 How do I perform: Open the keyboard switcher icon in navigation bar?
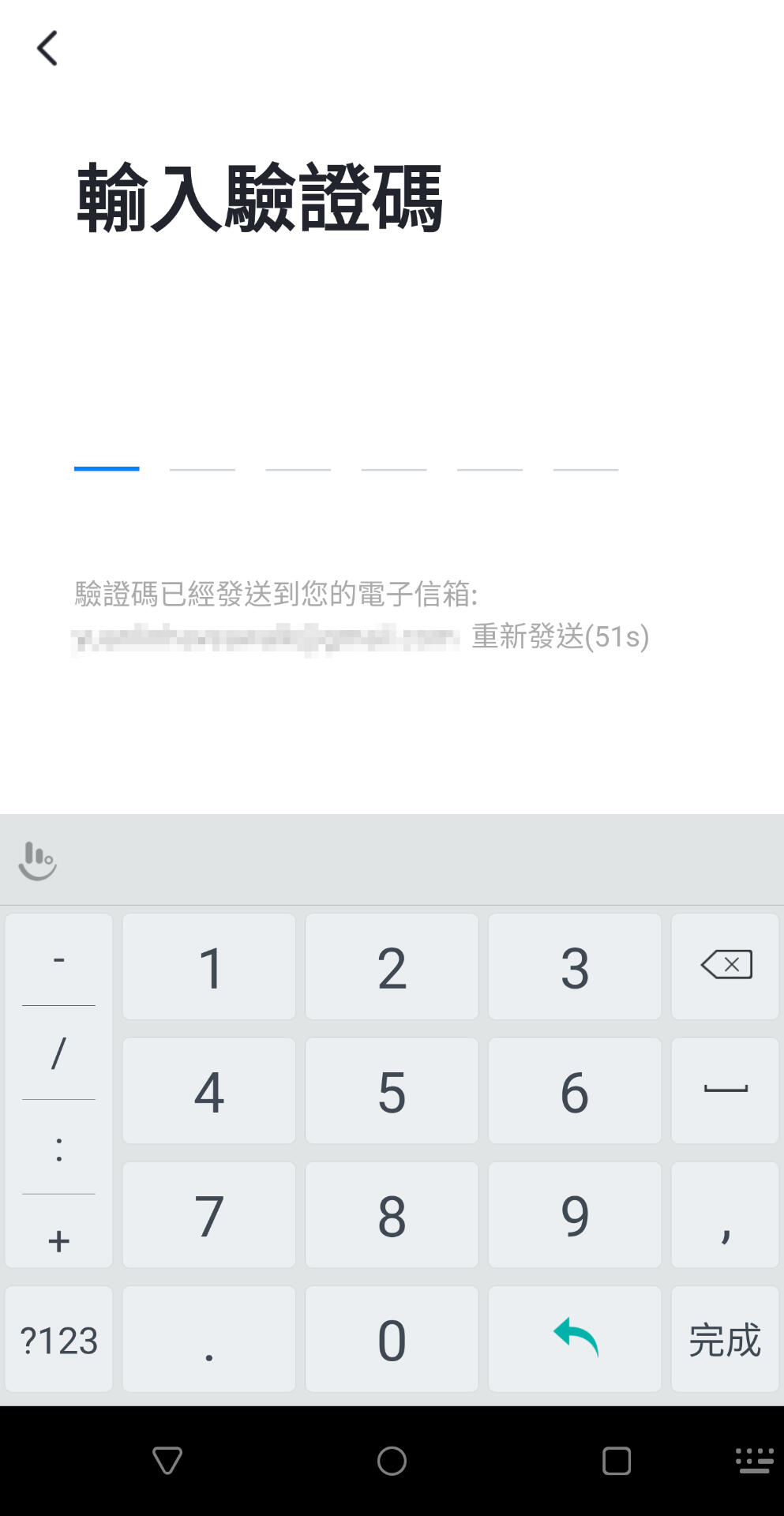[753, 1461]
